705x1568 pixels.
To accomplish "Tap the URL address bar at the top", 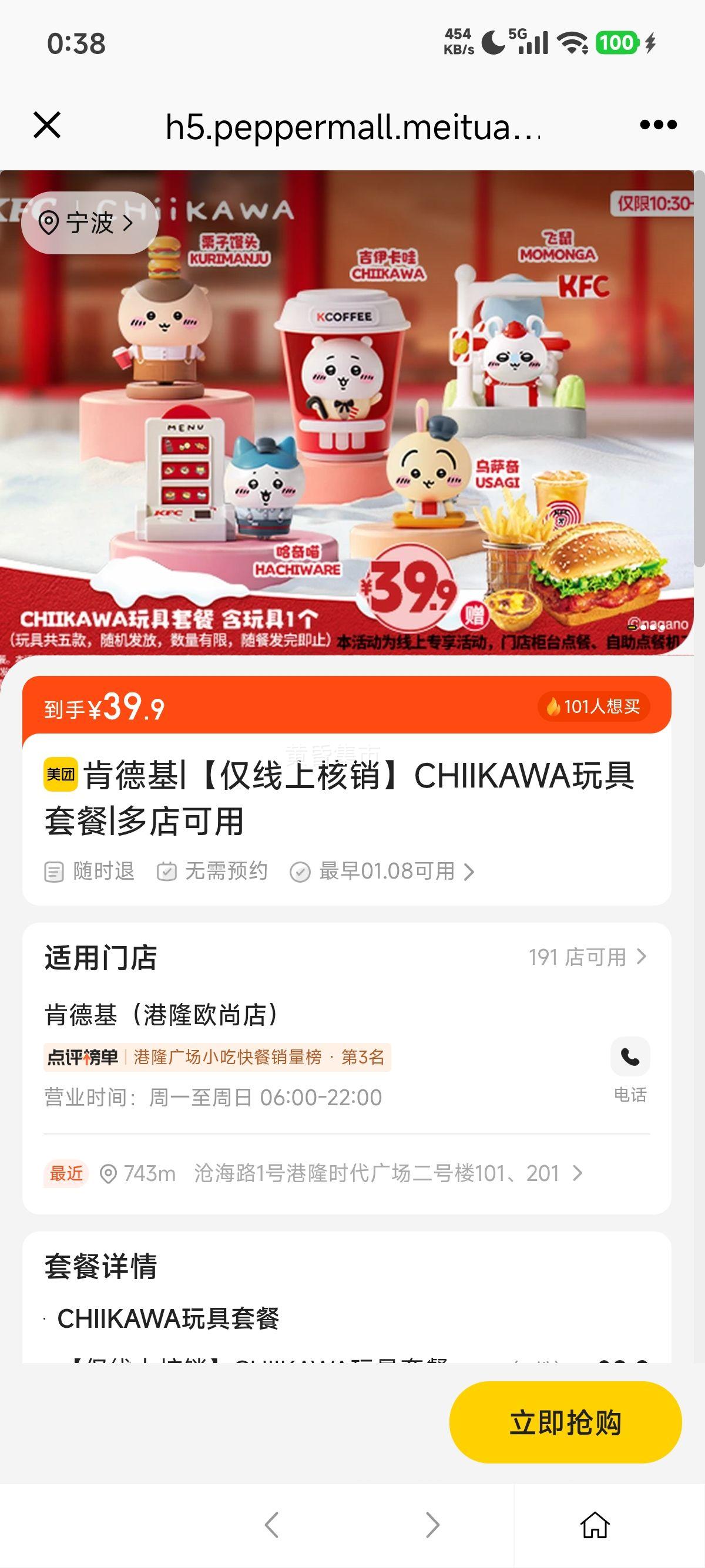I will point(352,126).
